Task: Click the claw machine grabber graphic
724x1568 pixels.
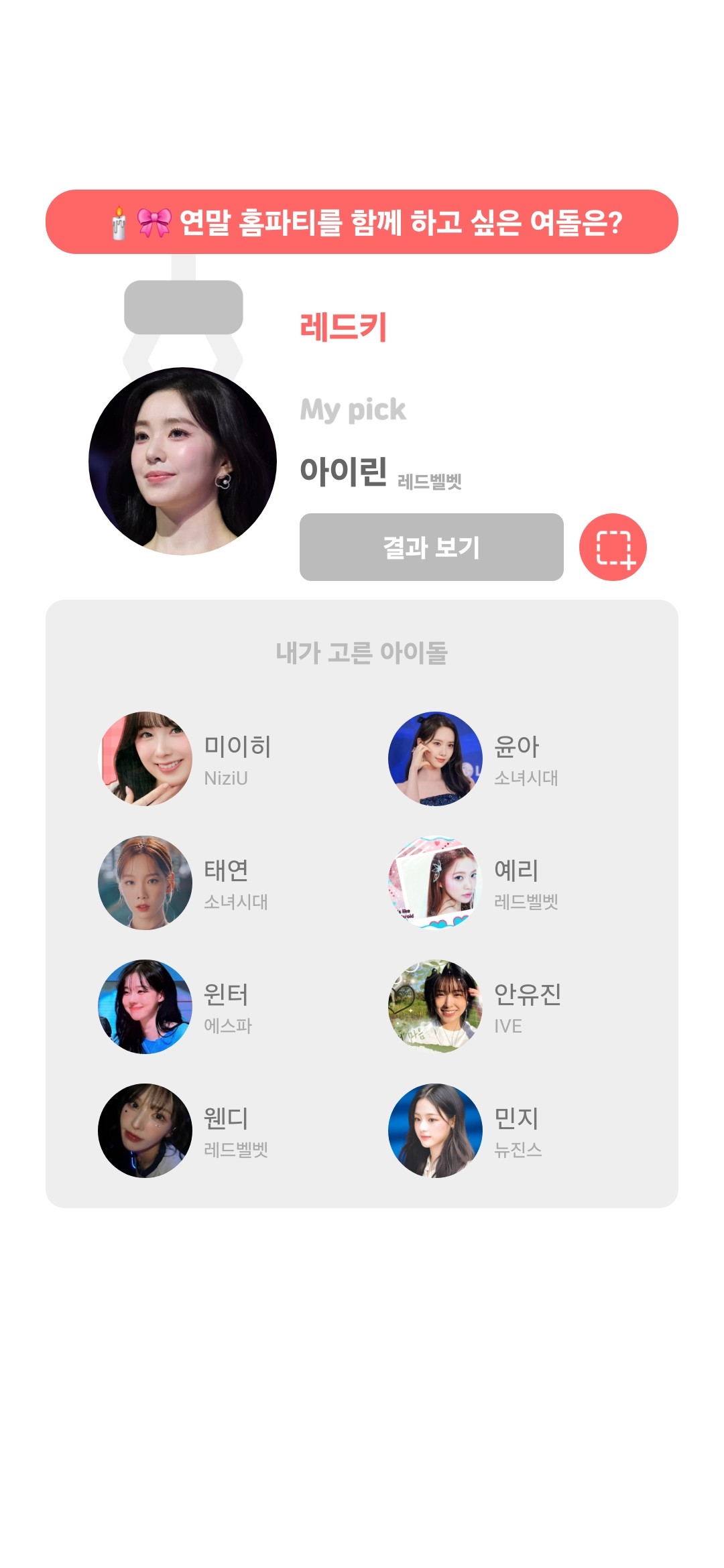Action: pos(182,308)
